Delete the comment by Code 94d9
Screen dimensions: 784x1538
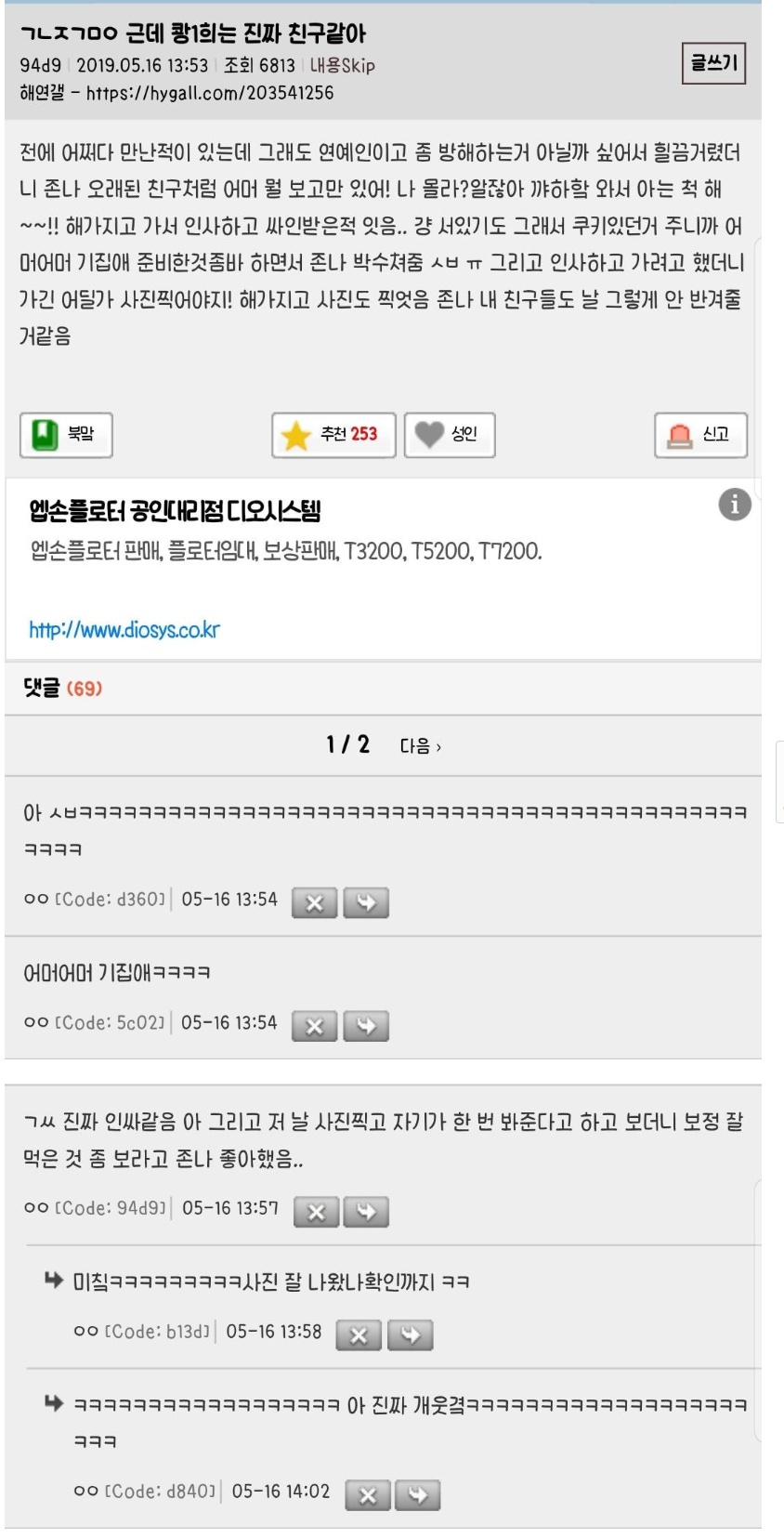click(x=316, y=1212)
